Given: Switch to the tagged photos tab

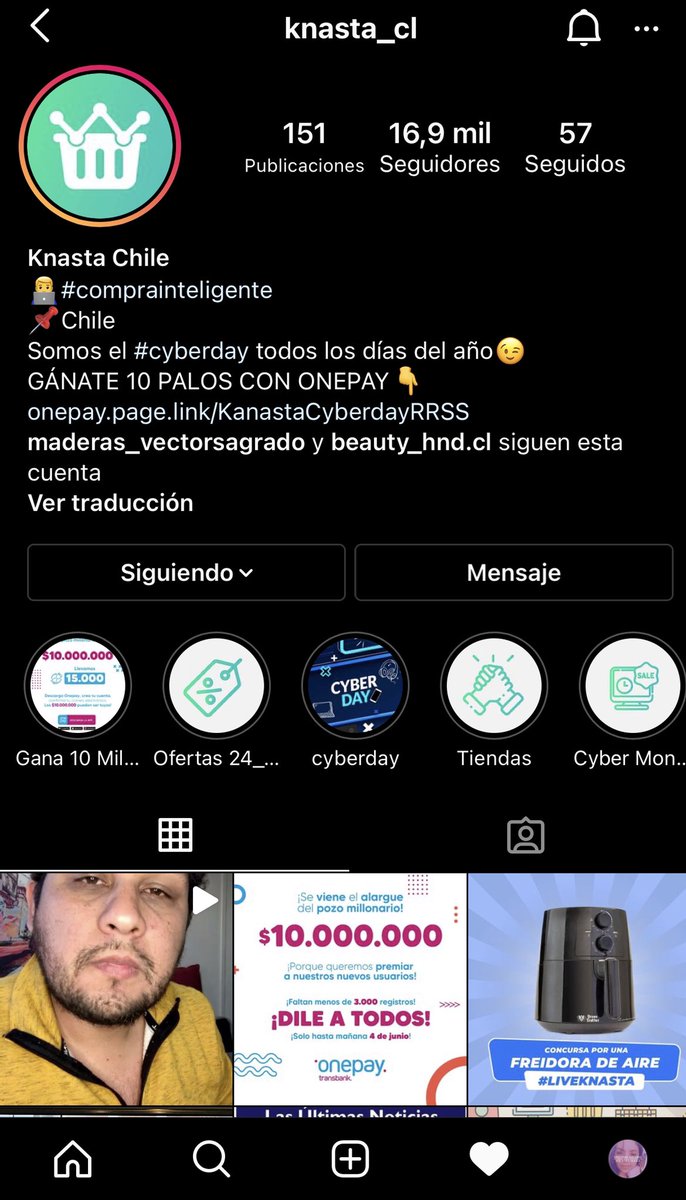Looking at the screenshot, I should click(525, 835).
